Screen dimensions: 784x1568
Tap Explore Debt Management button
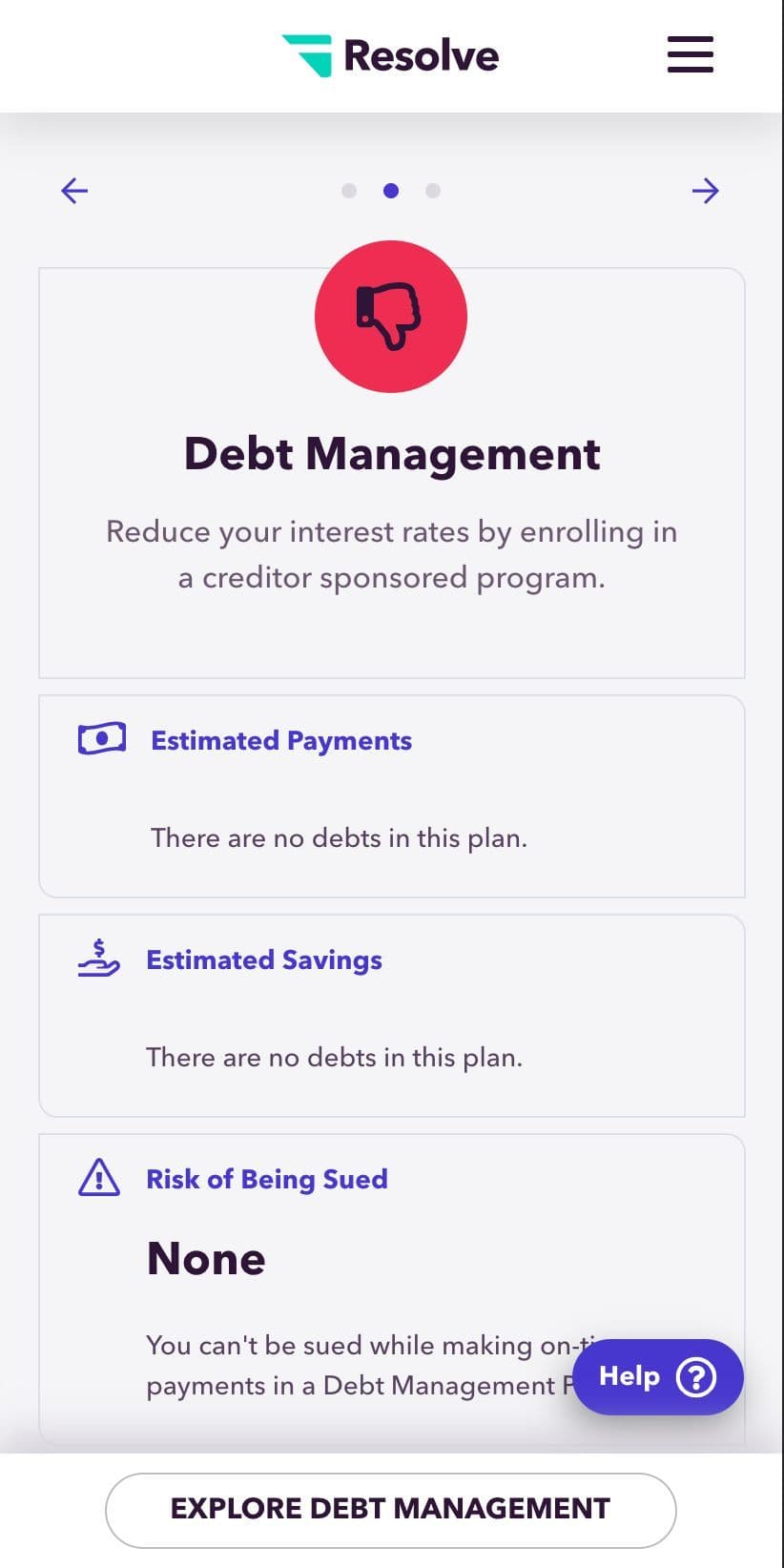[391, 1510]
